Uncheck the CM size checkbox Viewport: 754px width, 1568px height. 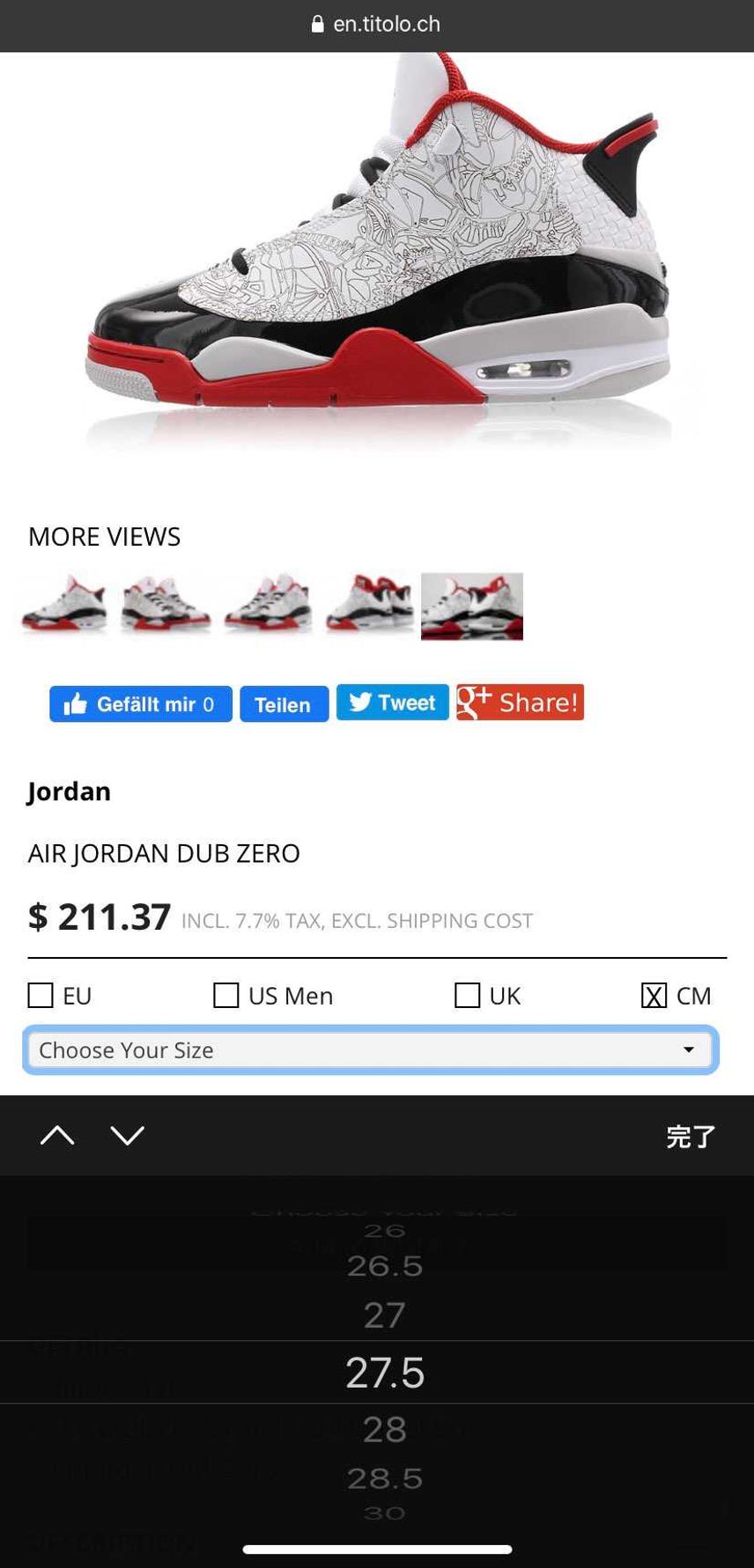coord(654,996)
